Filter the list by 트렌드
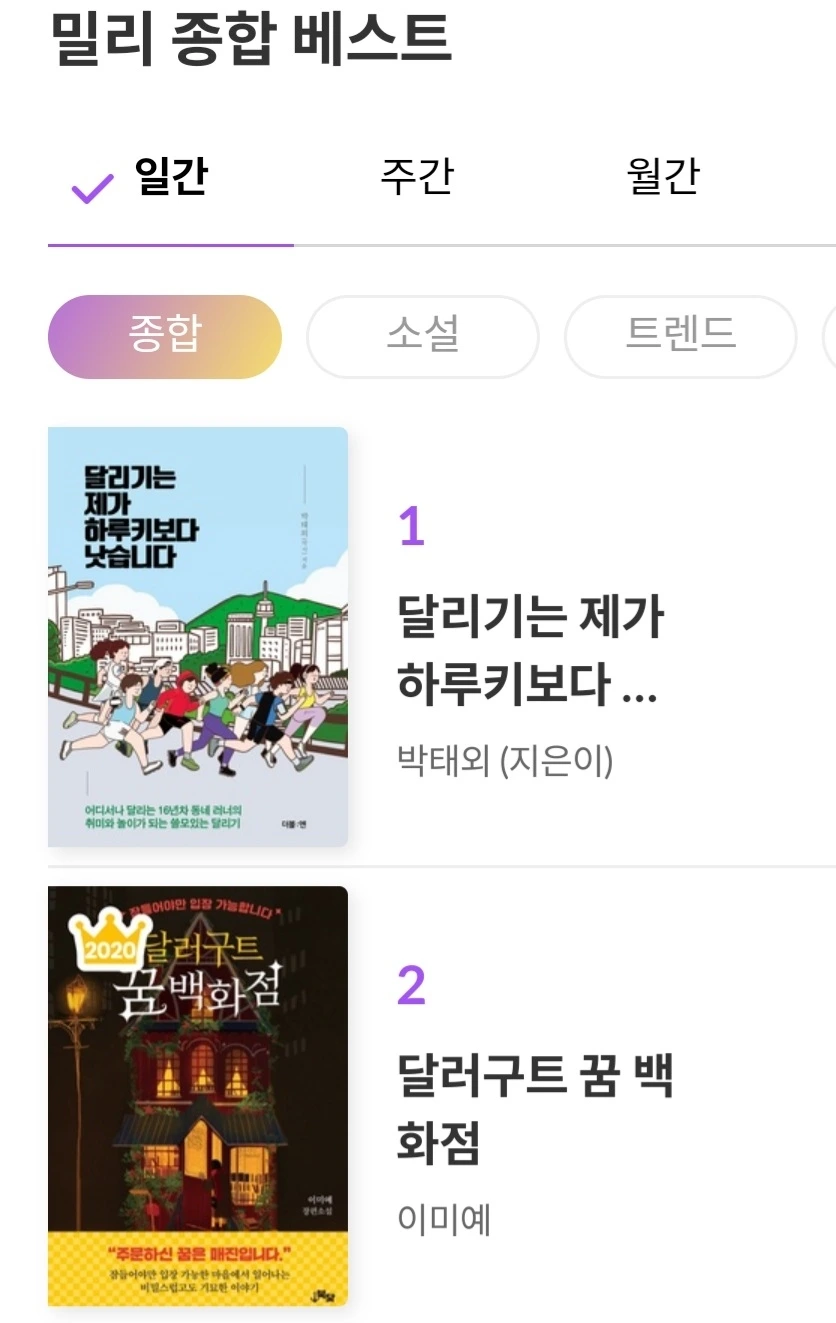Image resolution: width=836 pixels, height=1323 pixels. (681, 337)
